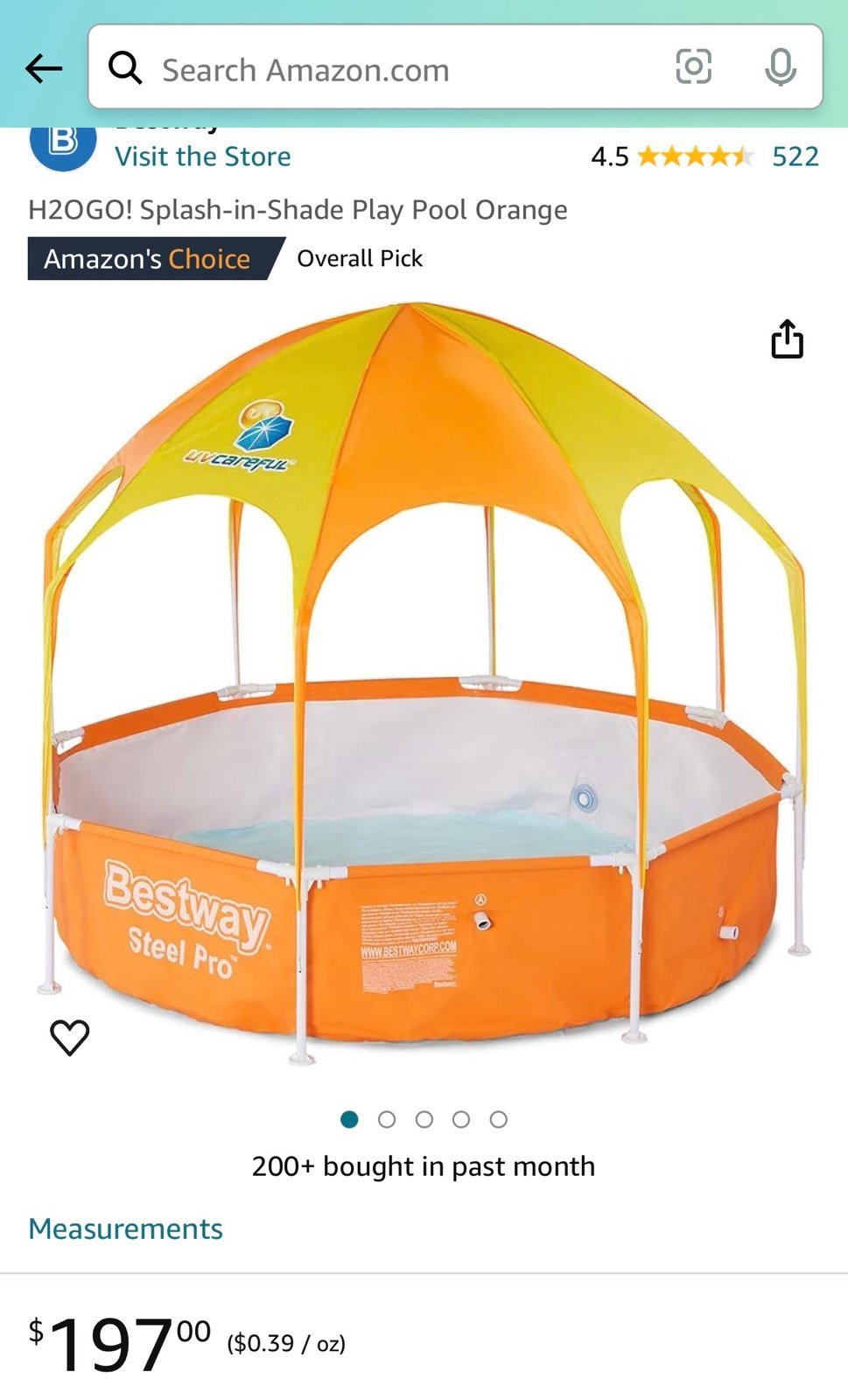Go back using the arrow icon
This screenshot has width=848, height=1400.
point(44,68)
